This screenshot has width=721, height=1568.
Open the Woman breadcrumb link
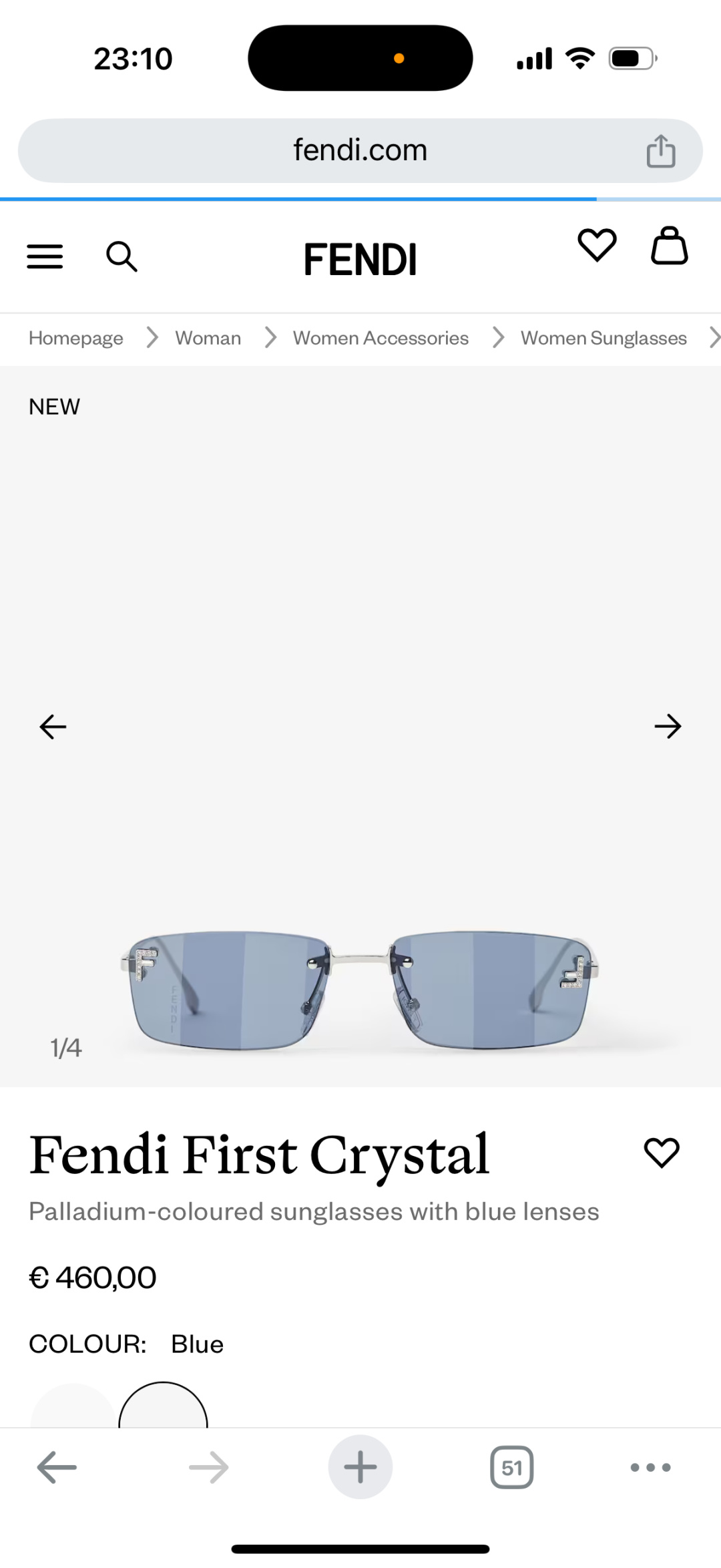tap(208, 338)
